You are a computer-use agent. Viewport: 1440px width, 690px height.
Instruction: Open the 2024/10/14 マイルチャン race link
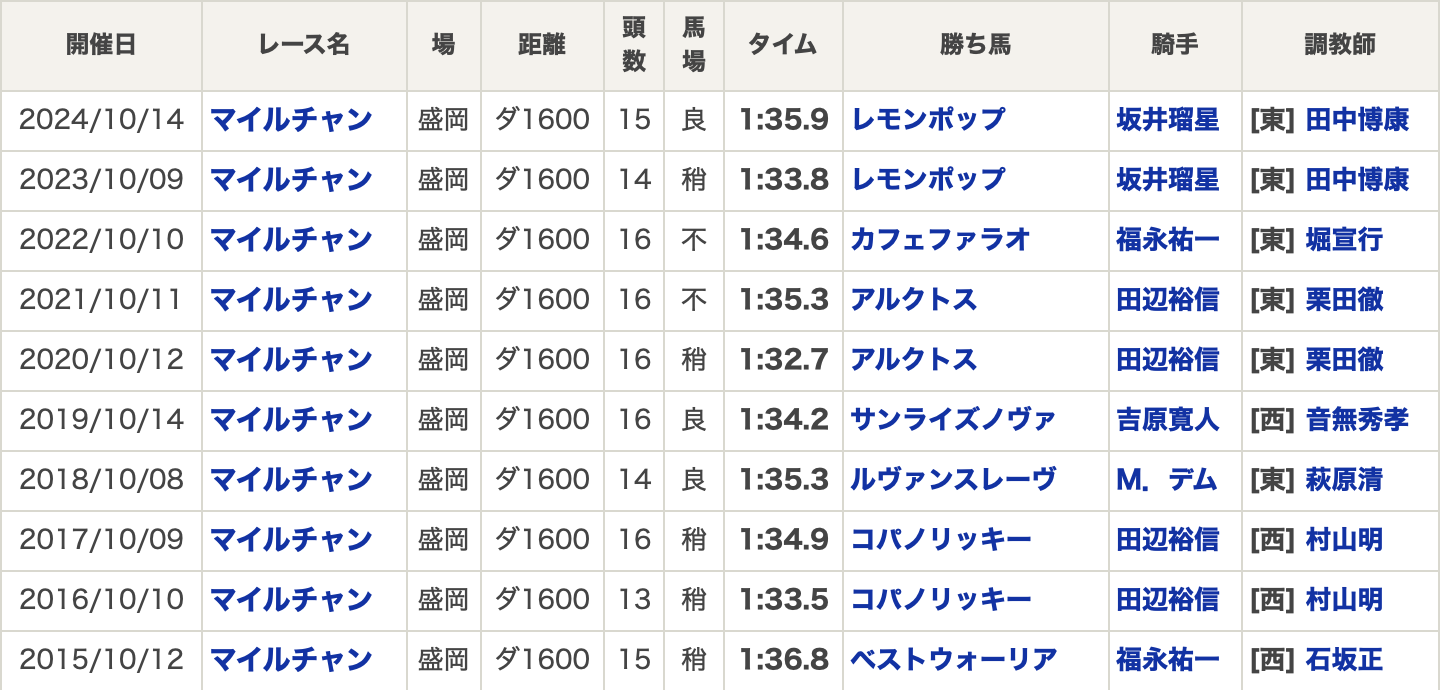[291, 120]
